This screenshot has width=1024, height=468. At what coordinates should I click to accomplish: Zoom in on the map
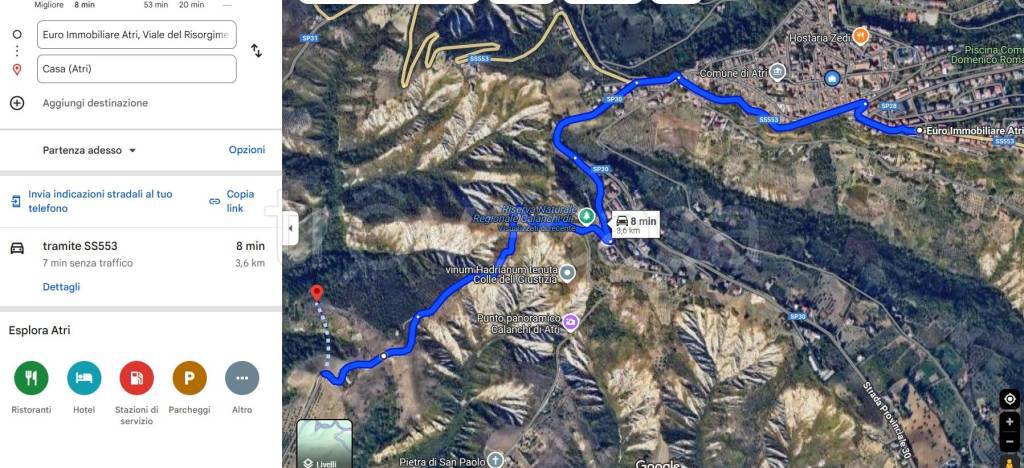[x=1010, y=422]
